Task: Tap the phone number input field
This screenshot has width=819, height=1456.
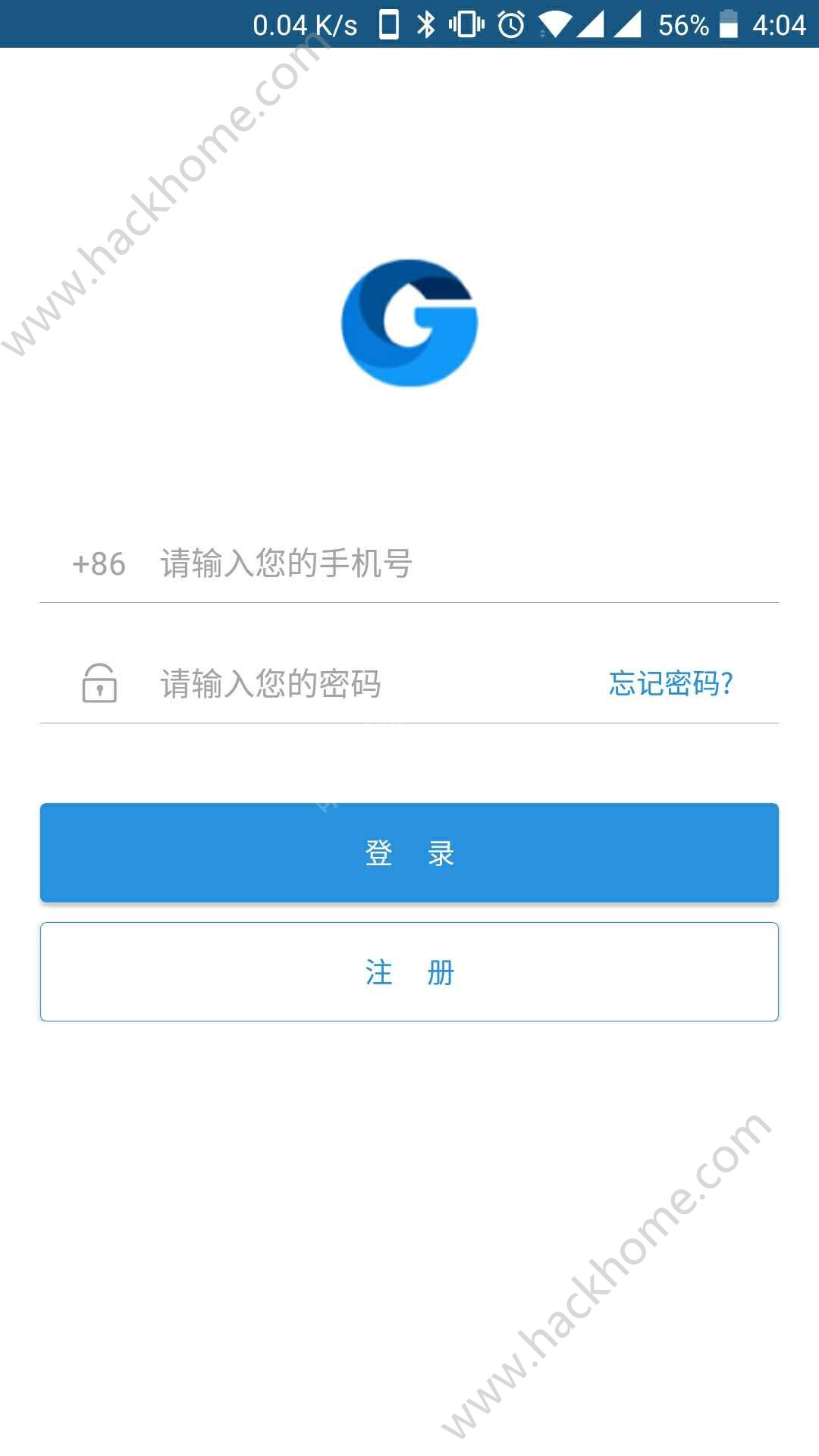Action: coord(455,564)
